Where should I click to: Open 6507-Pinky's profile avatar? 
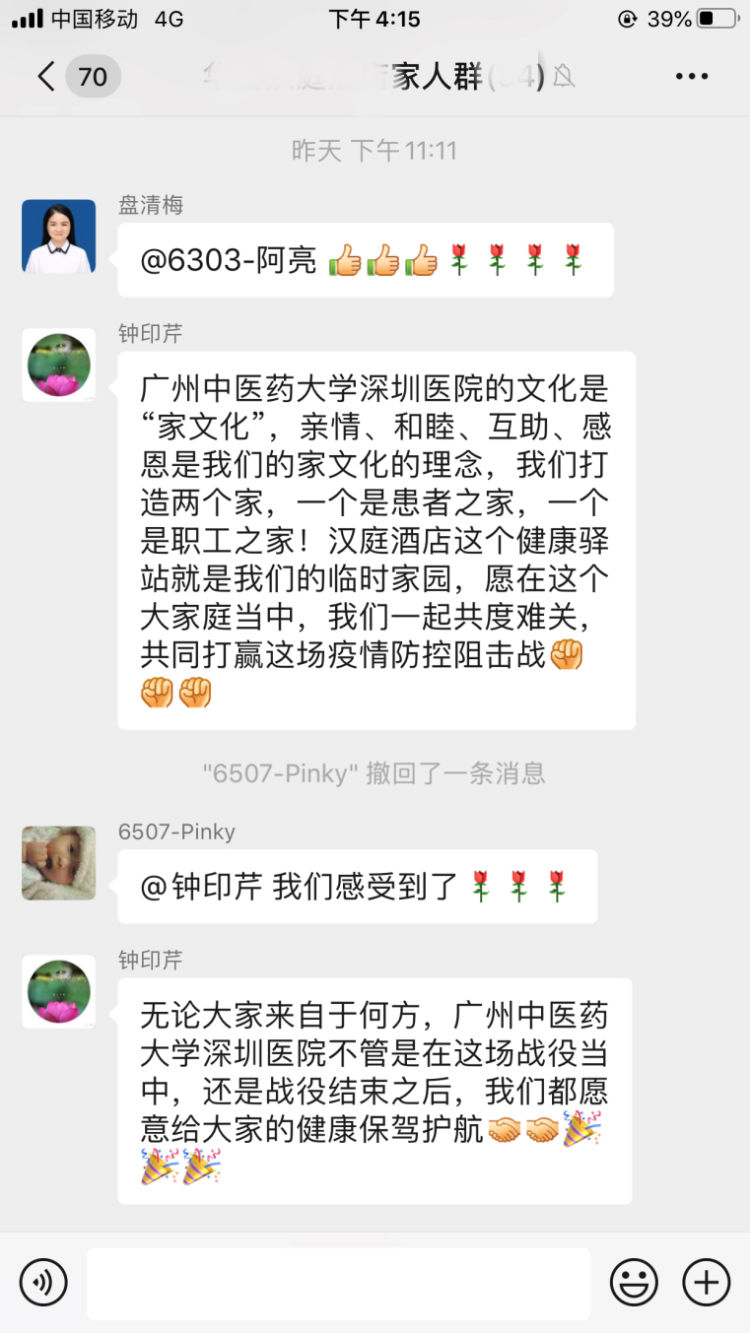[x=59, y=862]
